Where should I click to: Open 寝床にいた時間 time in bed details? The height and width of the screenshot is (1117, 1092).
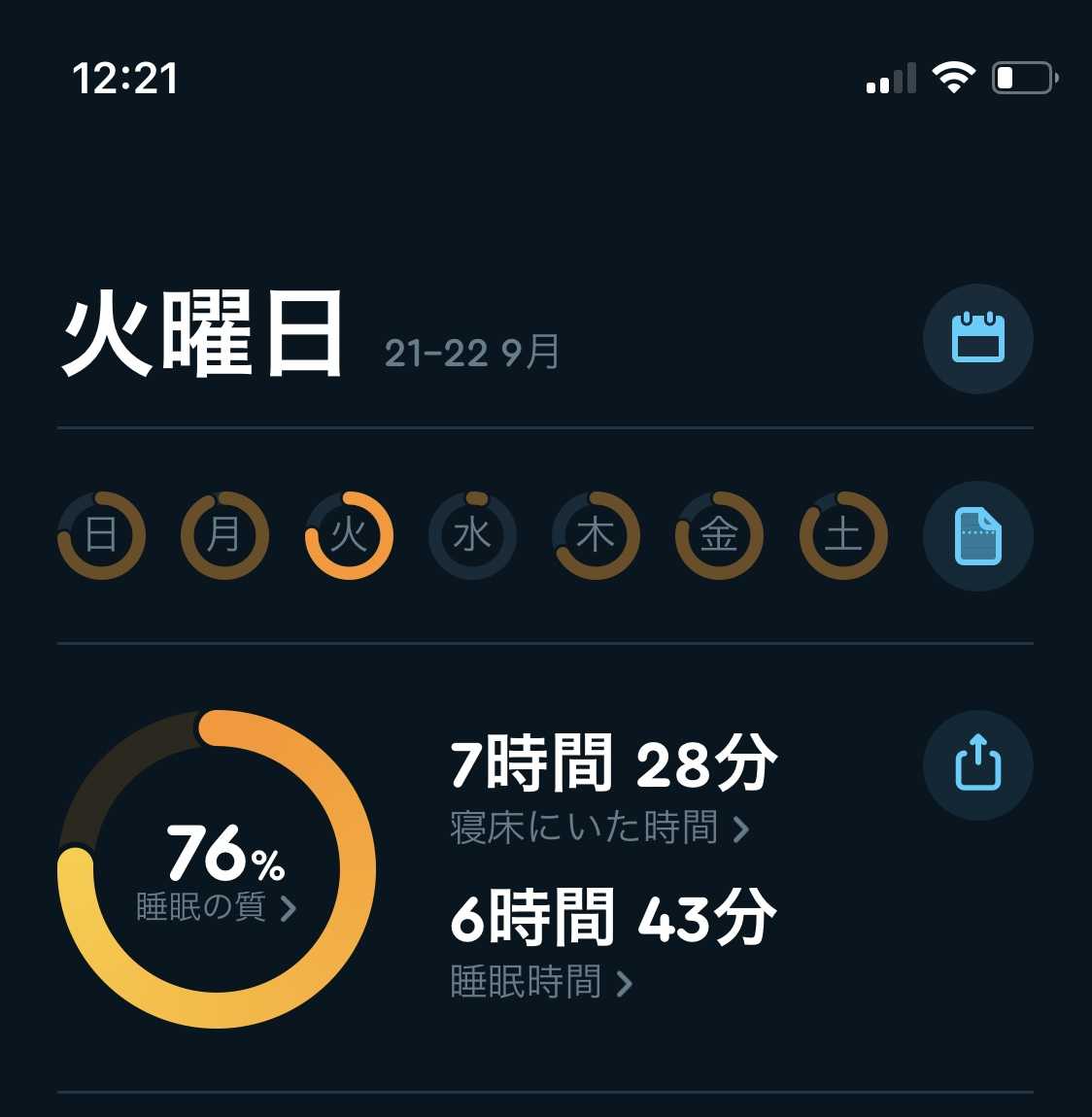pos(599,828)
